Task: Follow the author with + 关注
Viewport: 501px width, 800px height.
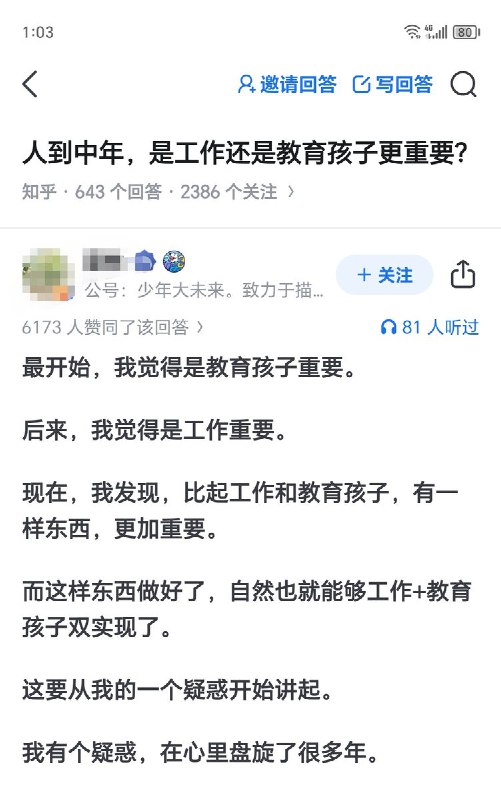Action: pos(385,275)
